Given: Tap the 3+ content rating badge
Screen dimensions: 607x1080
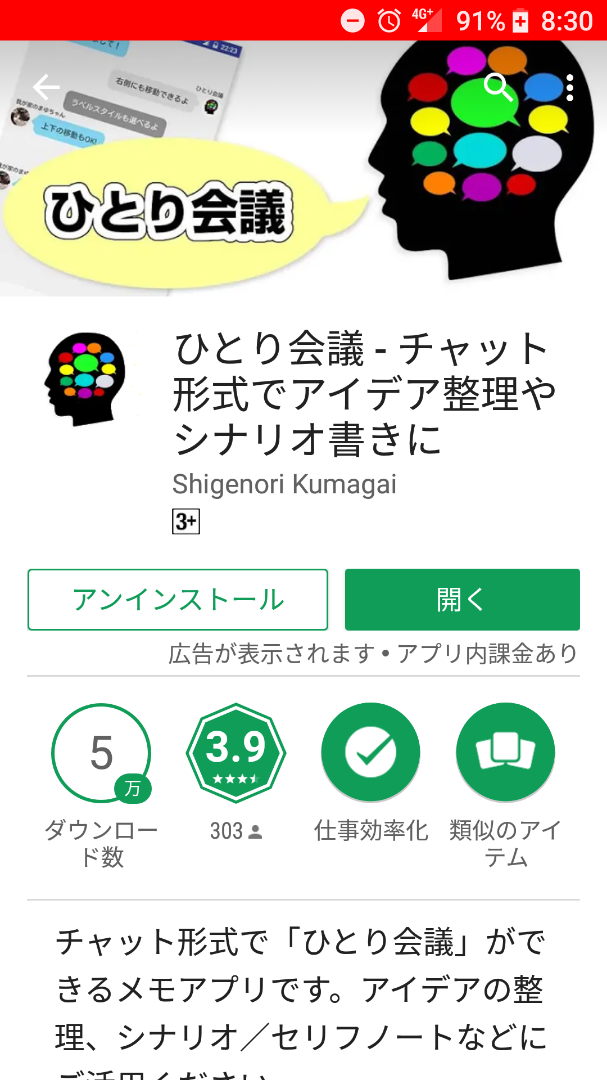Looking at the screenshot, I should [x=186, y=521].
